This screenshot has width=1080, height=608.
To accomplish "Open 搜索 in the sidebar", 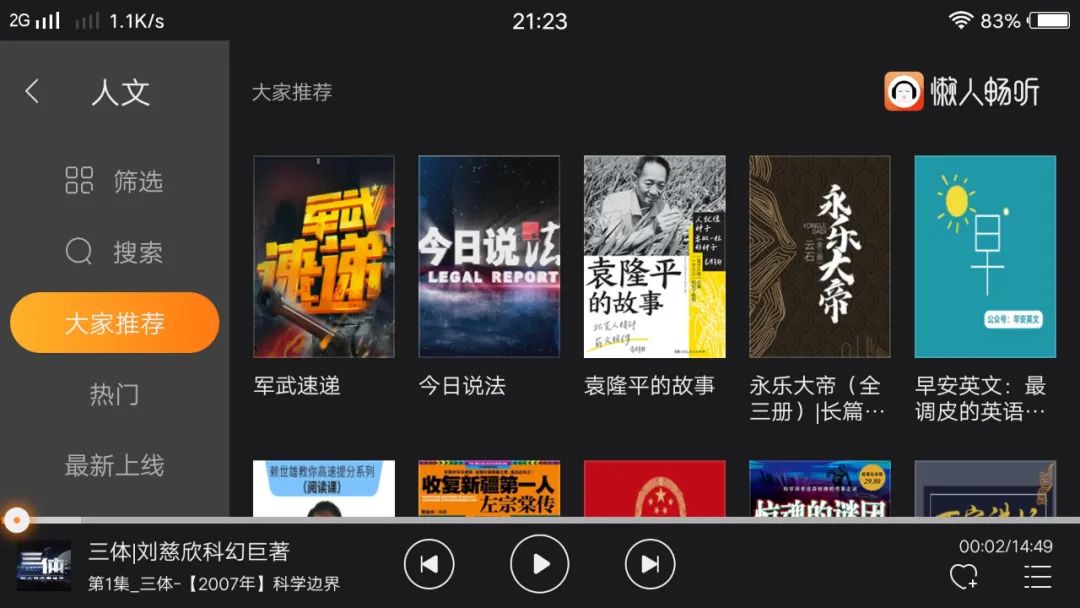I will [x=114, y=252].
